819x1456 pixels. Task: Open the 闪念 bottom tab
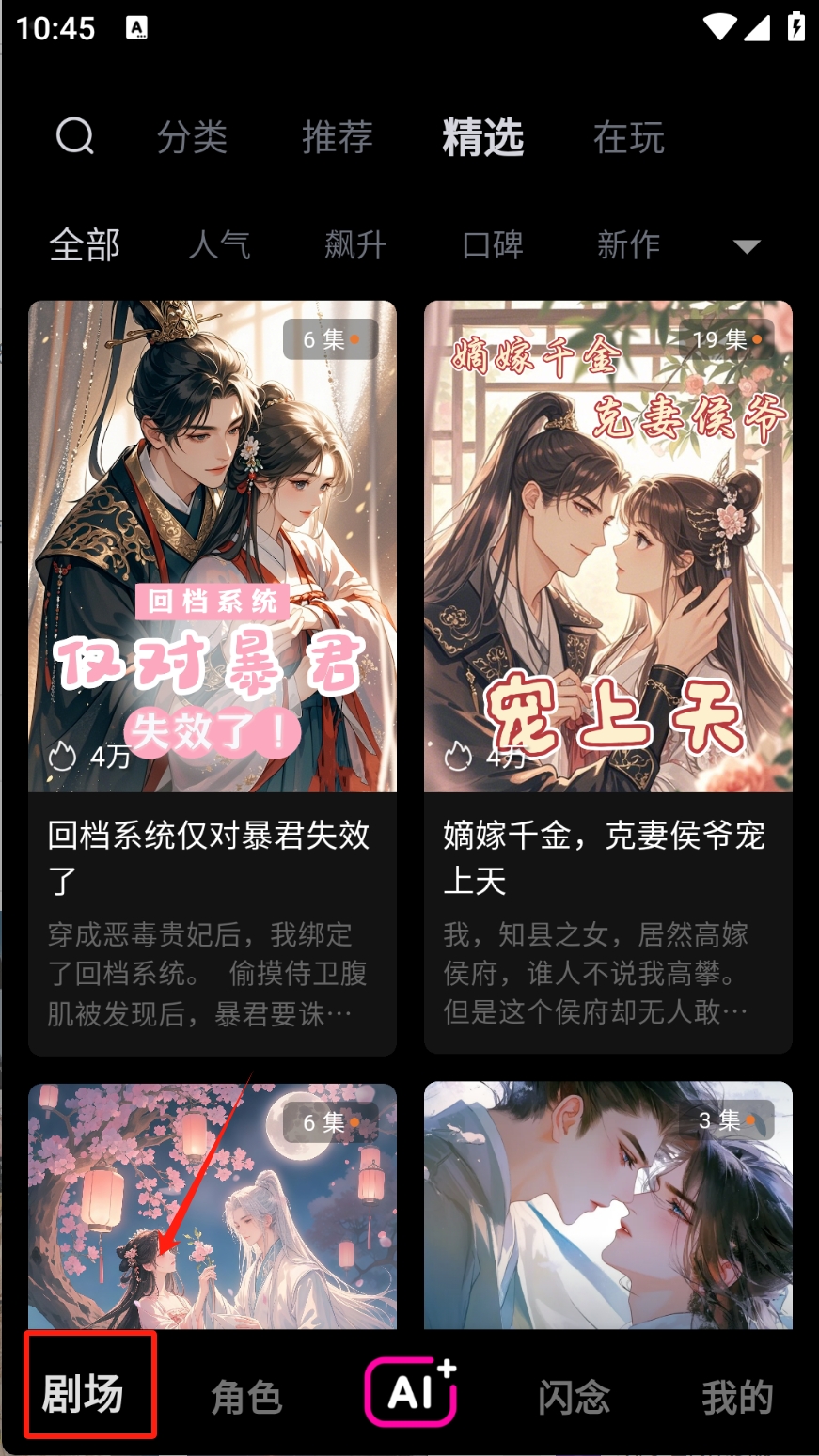coord(574,1397)
